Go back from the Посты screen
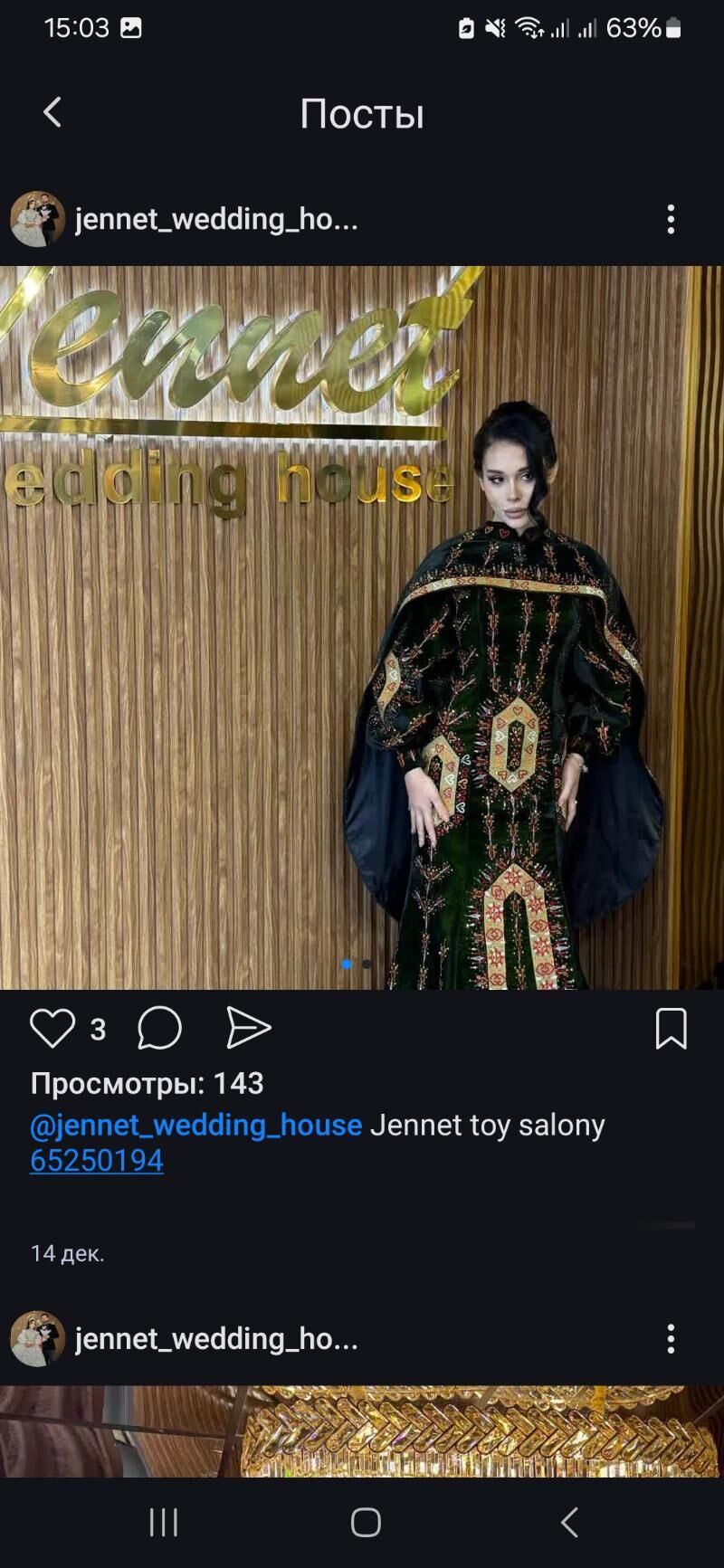The width and height of the screenshot is (724, 1568). [x=52, y=113]
